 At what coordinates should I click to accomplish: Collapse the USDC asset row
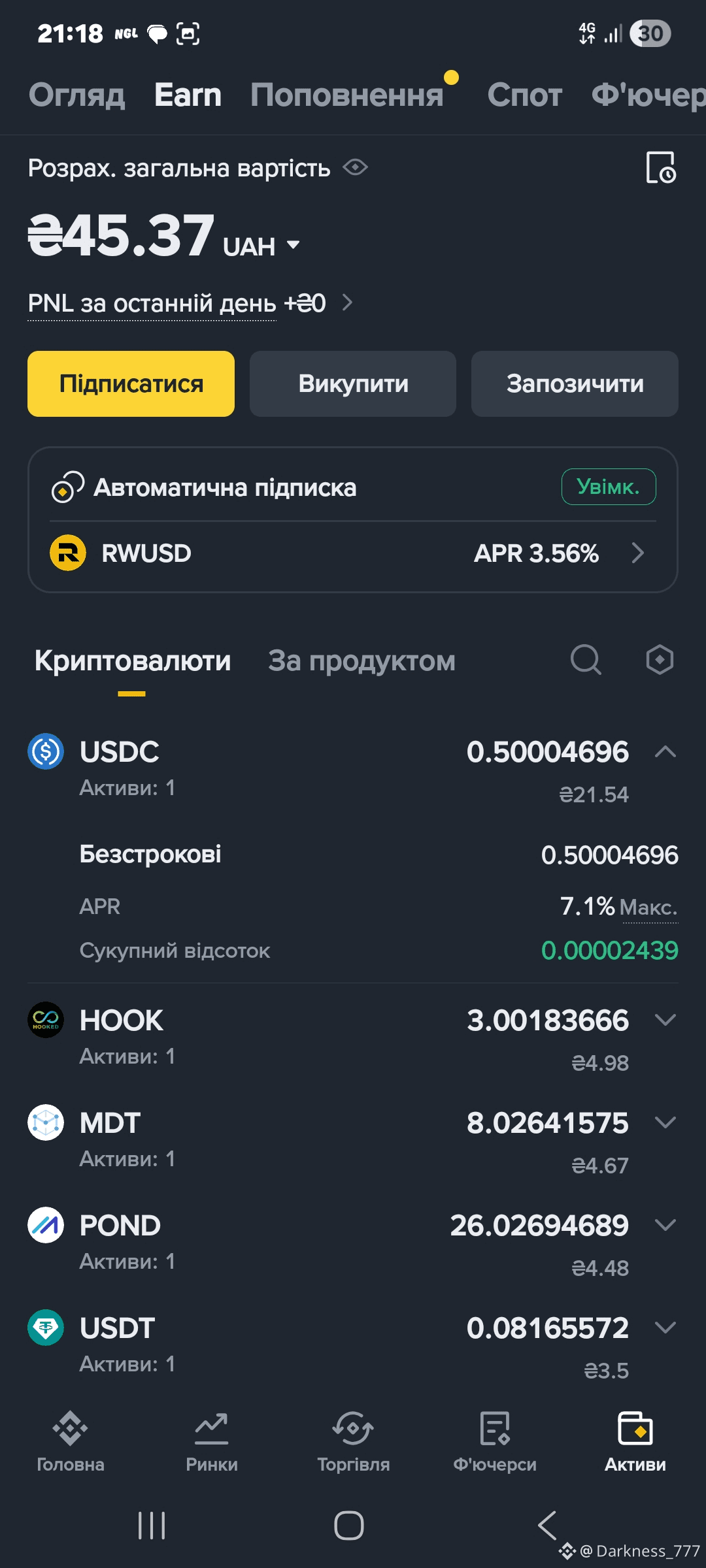(x=665, y=752)
